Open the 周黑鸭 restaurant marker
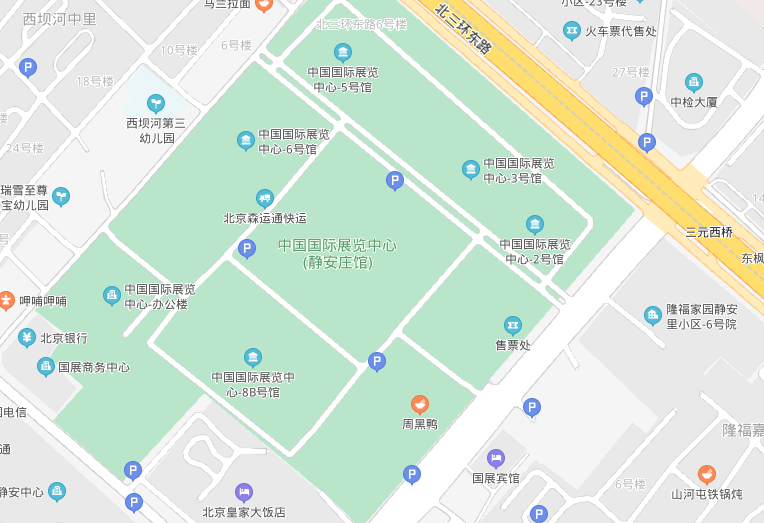 [x=420, y=404]
